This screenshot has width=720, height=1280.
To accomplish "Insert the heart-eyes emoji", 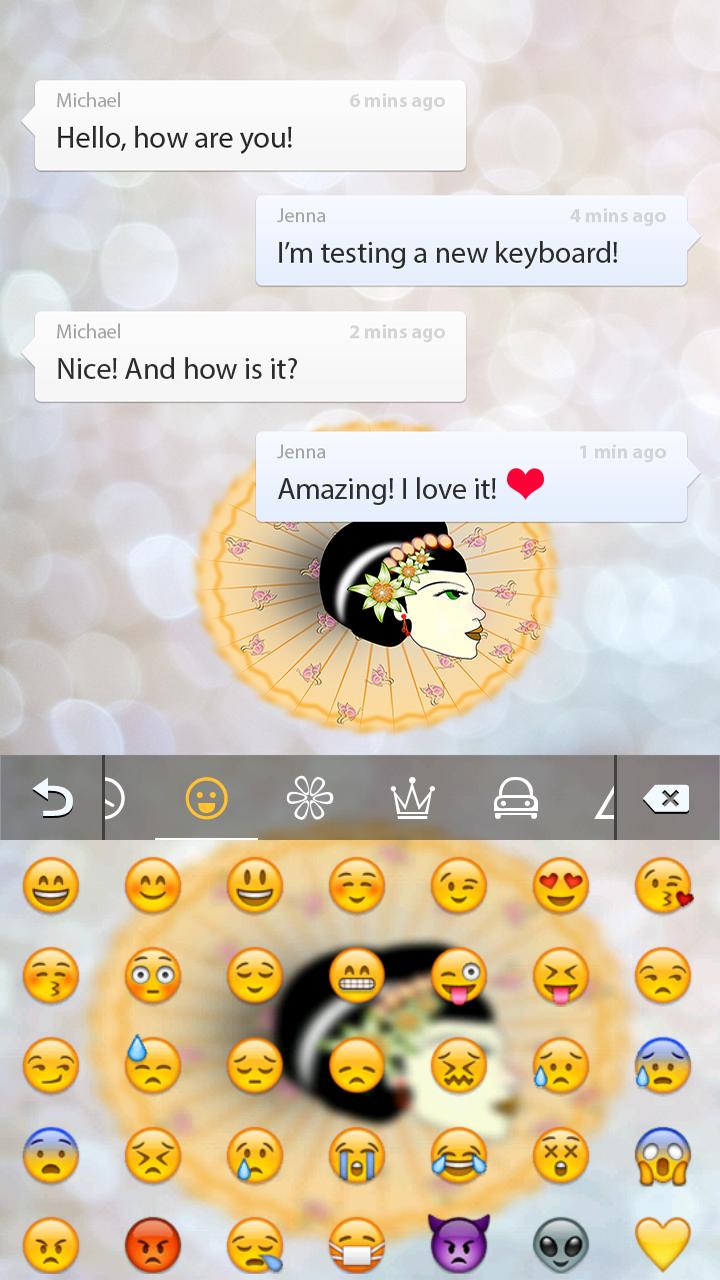I will [561, 886].
